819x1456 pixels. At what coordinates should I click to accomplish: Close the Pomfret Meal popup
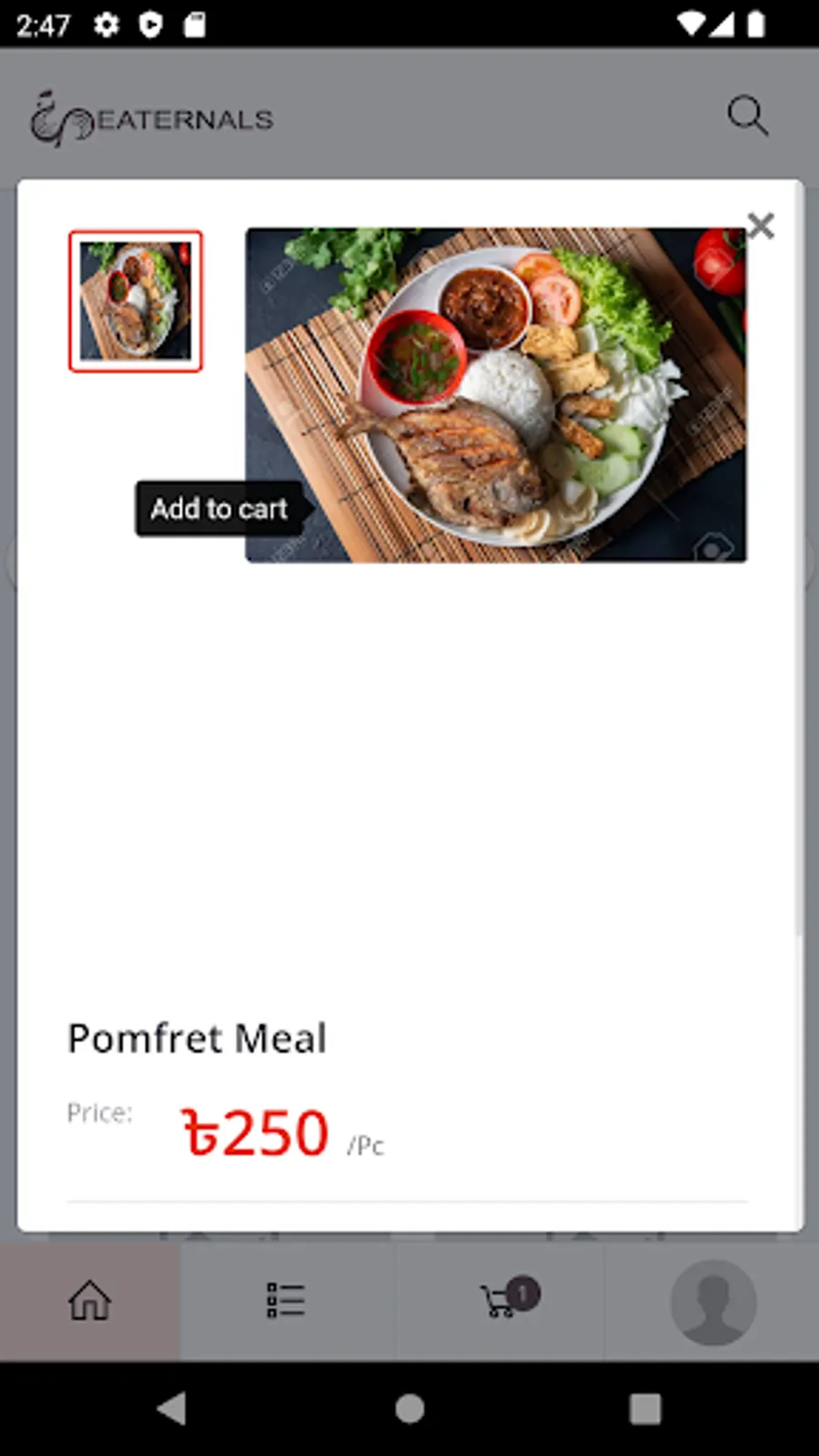pos(760,226)
